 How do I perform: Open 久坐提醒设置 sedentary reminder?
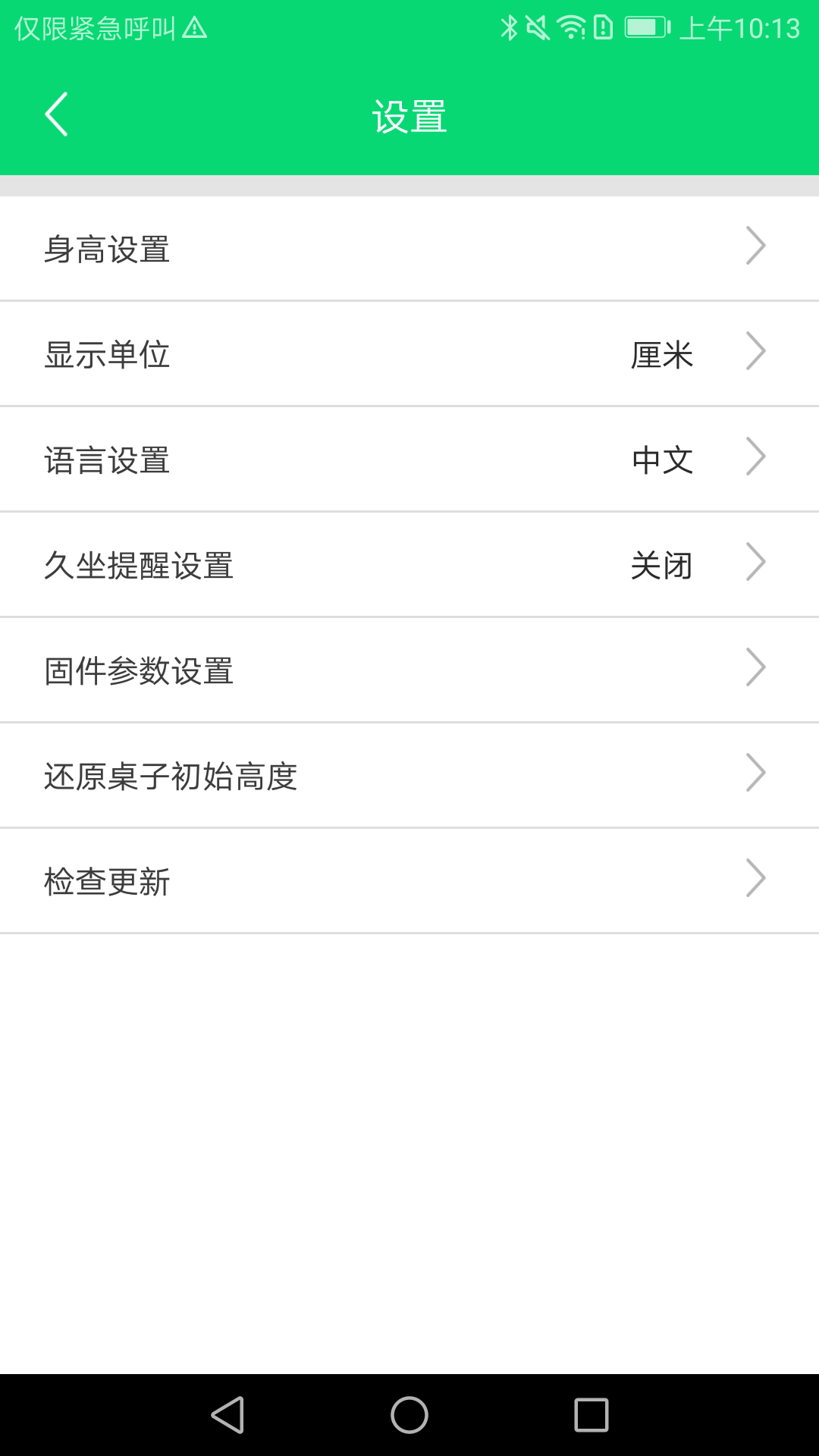pyautogui.click(x=409, y=564)
